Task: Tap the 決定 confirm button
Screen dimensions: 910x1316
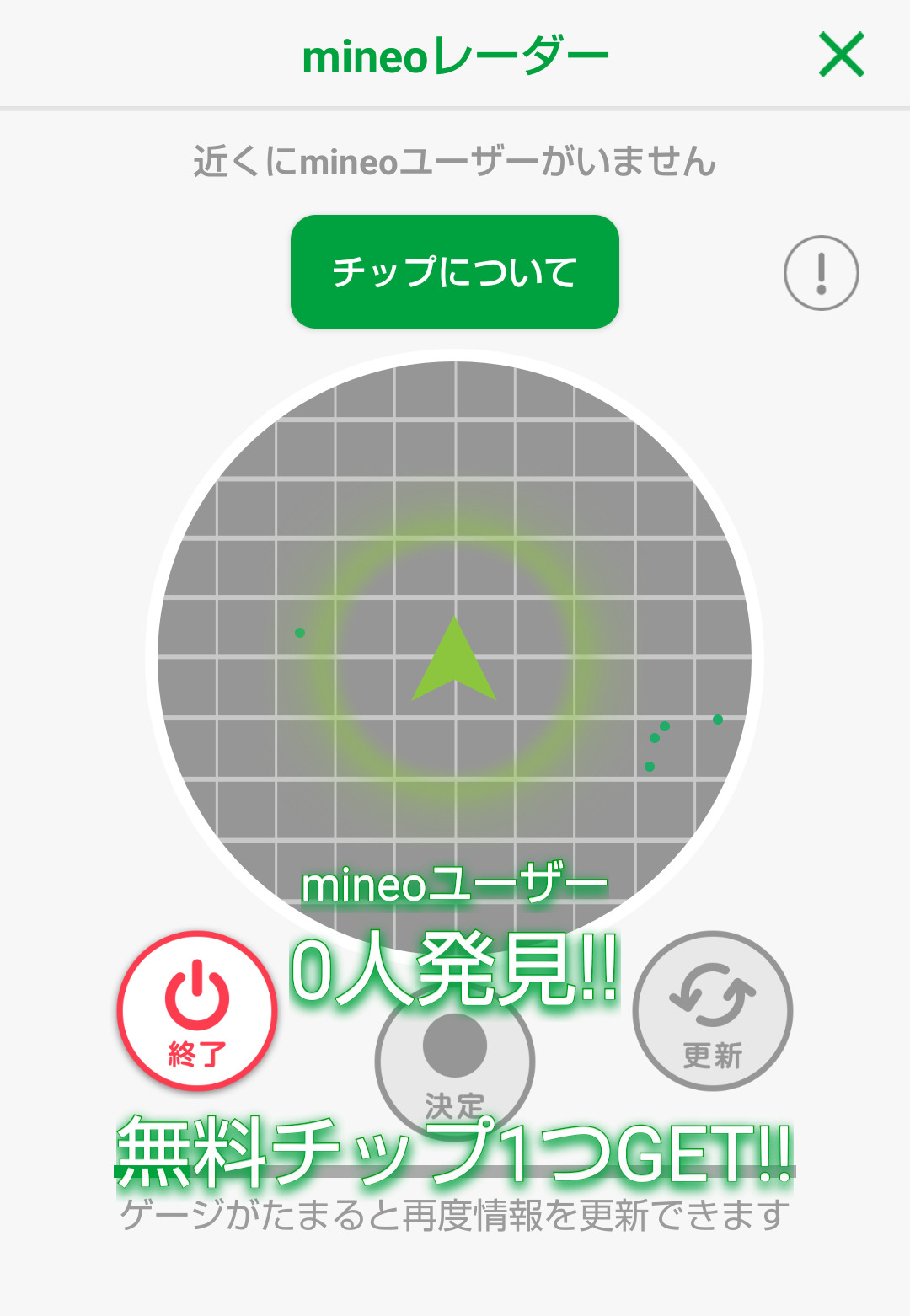Action: click(455, 1062)
